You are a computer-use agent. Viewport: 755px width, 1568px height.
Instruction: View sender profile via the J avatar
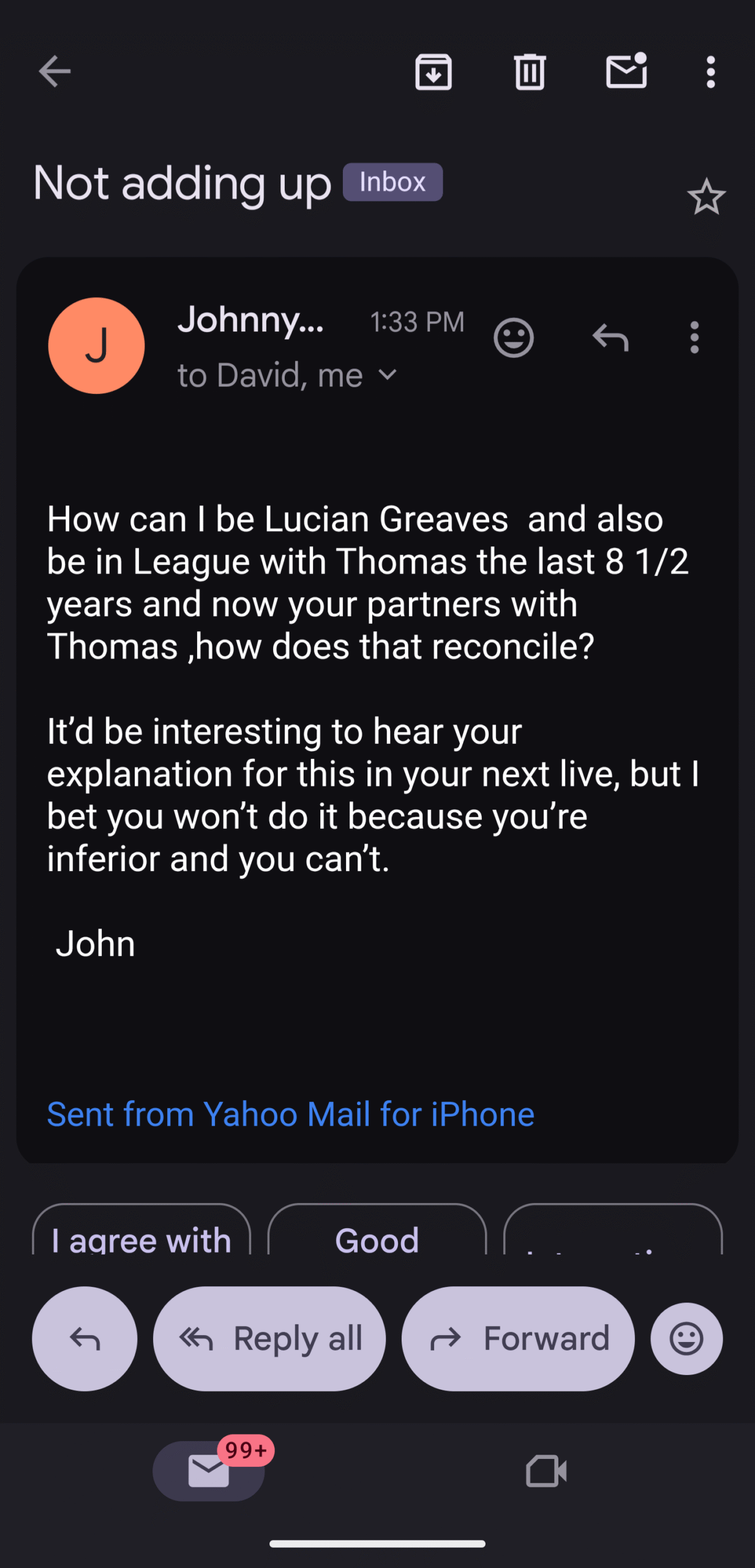96,345
